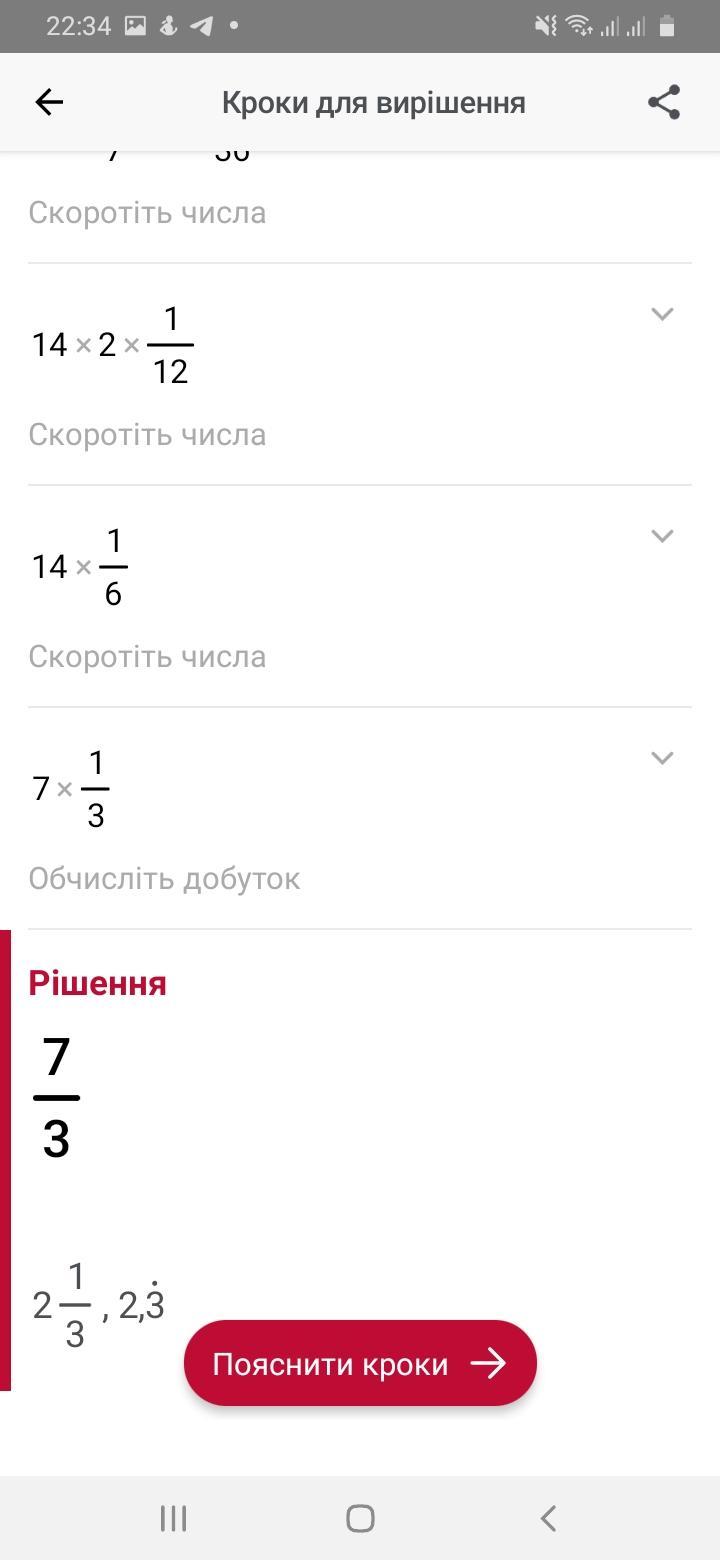
Task: Expand the step 7 × 1/3
Action: (x=662, y=758)
